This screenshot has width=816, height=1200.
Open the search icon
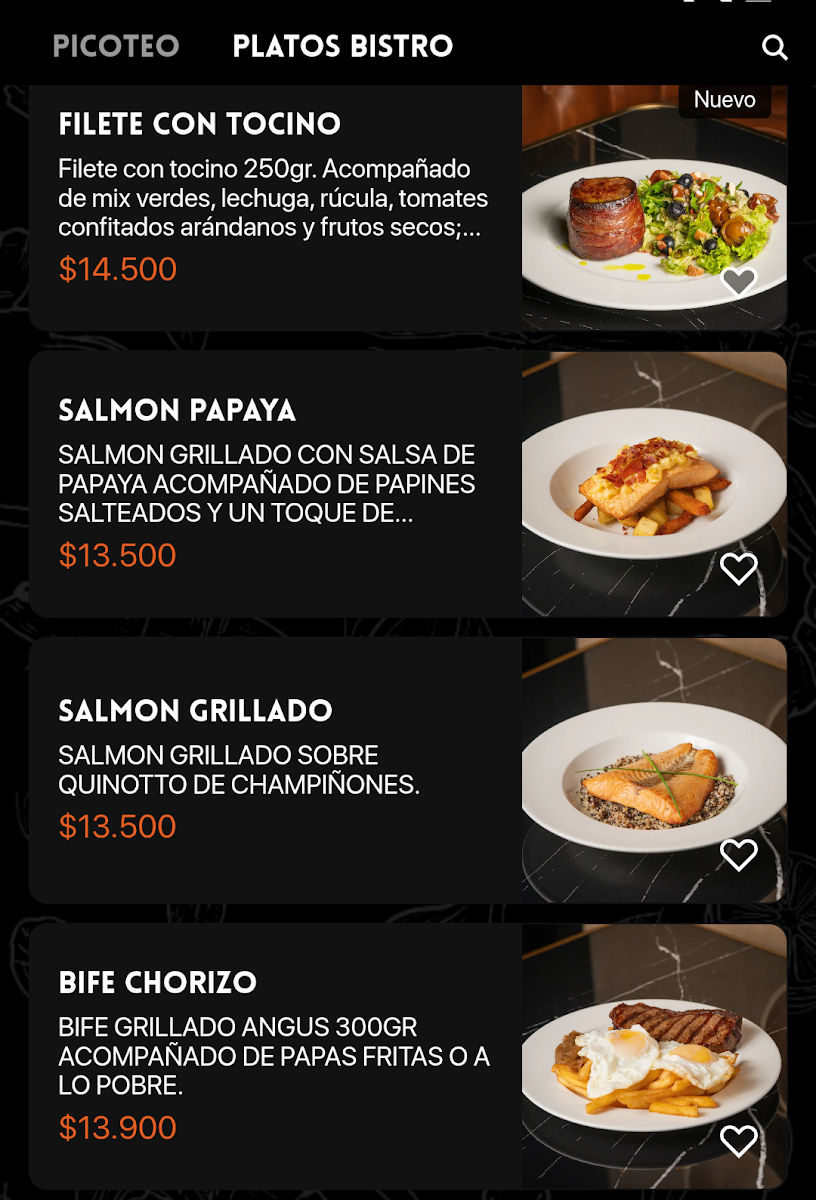click(x=775, y=47)
